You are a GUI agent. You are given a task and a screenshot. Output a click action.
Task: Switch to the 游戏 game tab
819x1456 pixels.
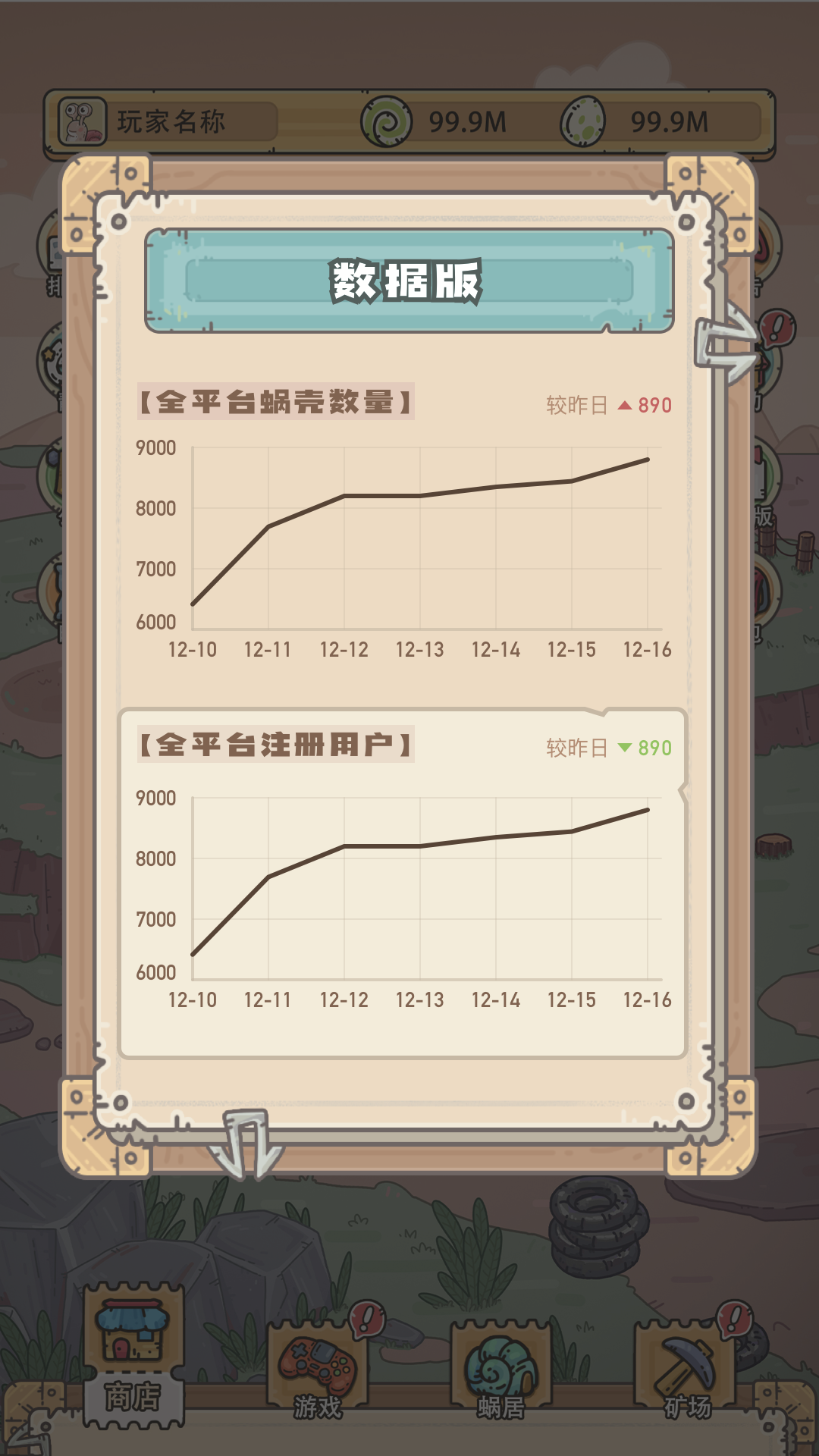318,1370
